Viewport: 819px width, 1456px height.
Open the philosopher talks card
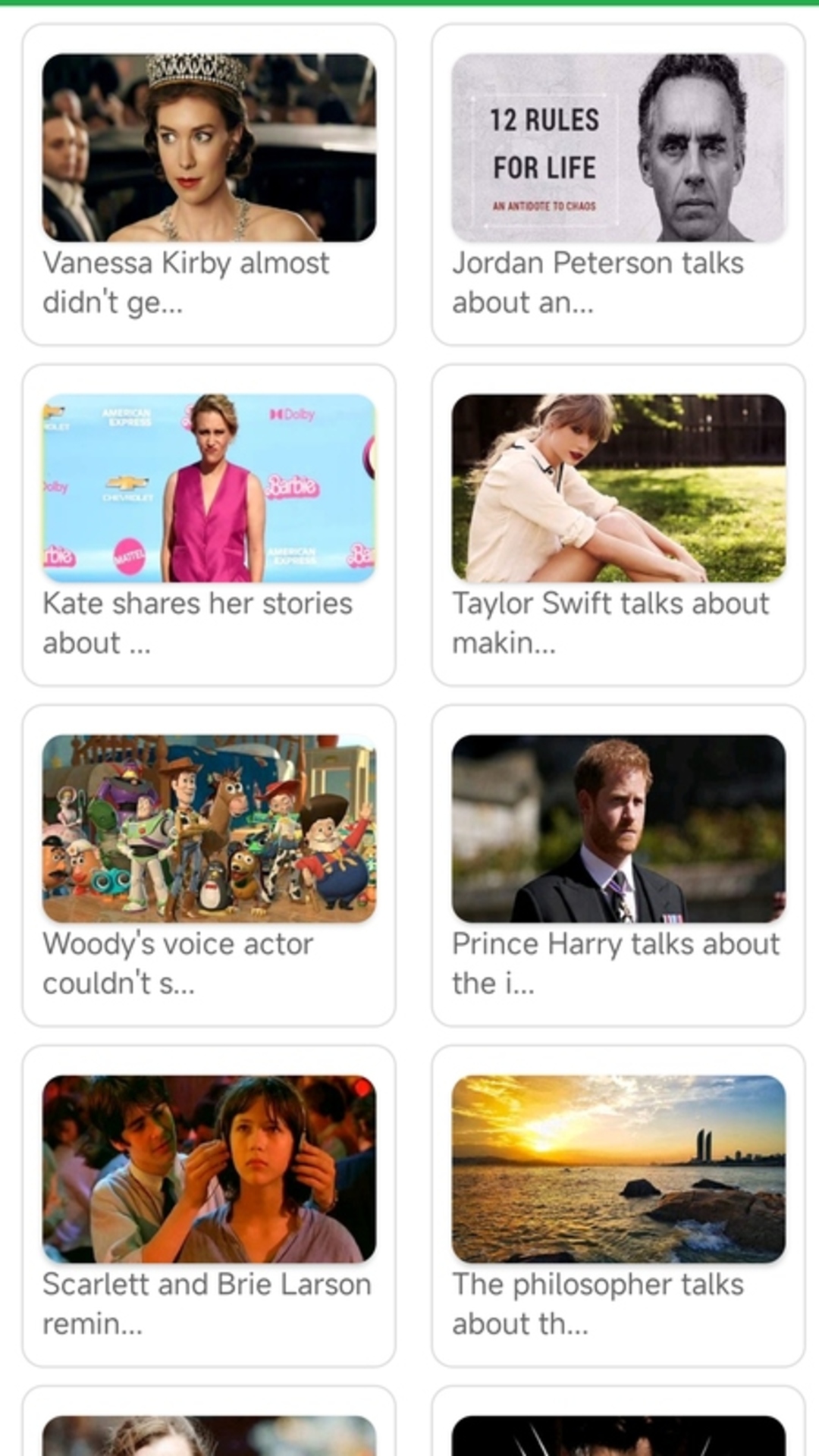coord(618,1207)
